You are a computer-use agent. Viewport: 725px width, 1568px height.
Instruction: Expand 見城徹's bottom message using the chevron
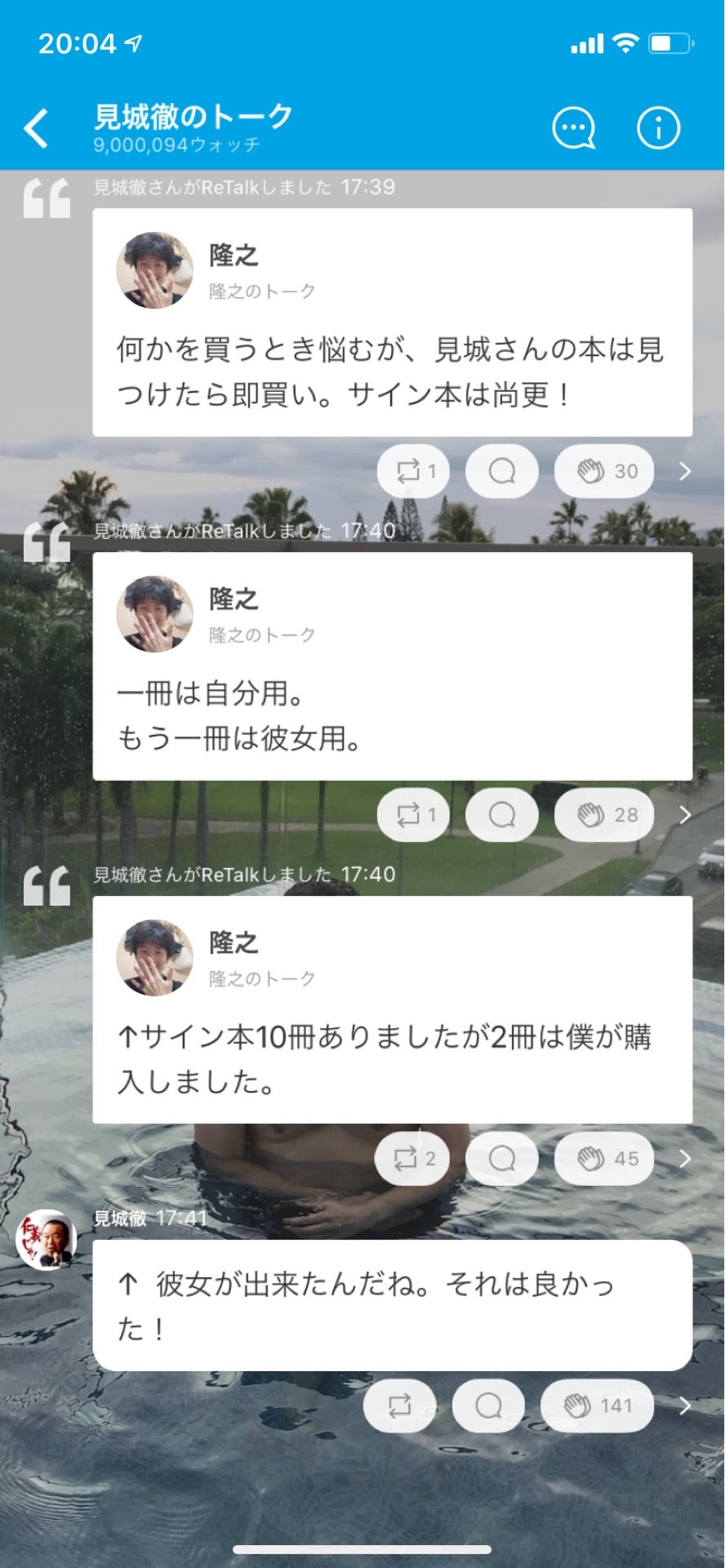click(x=685, y=1406)
